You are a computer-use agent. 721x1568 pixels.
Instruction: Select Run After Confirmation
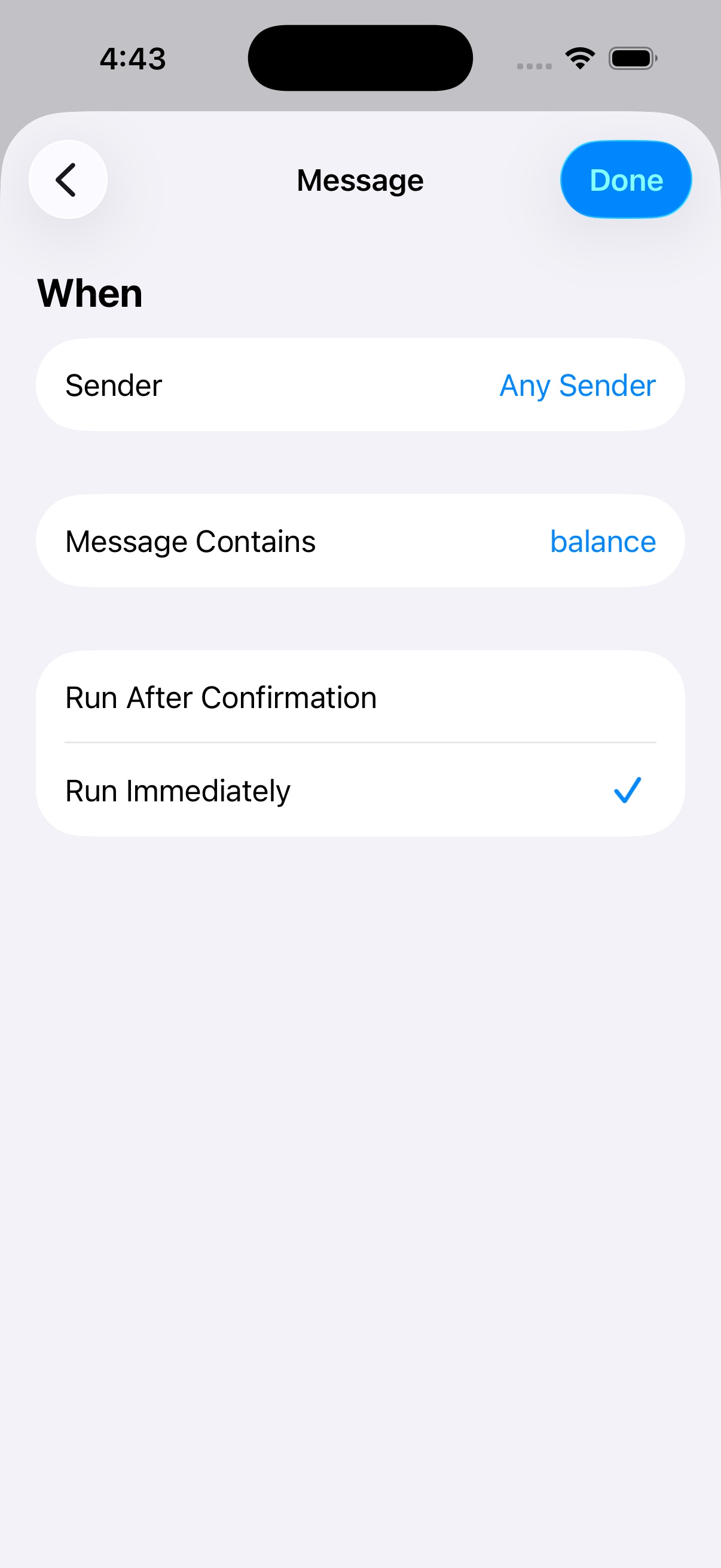(x=360, y=697)
